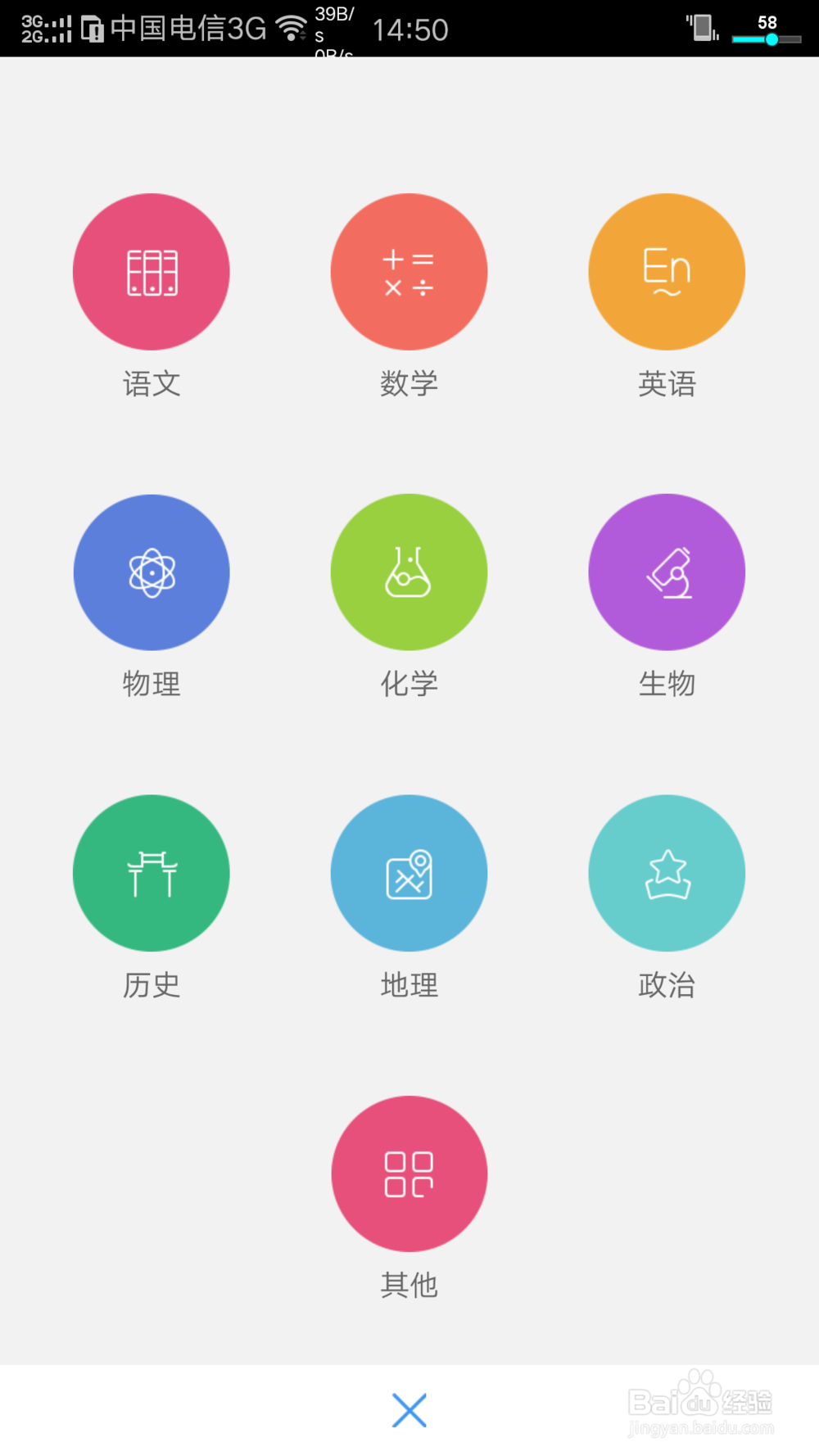Select the 政治 subject
Screen dimensions: 819x1456
click(667, 873)
